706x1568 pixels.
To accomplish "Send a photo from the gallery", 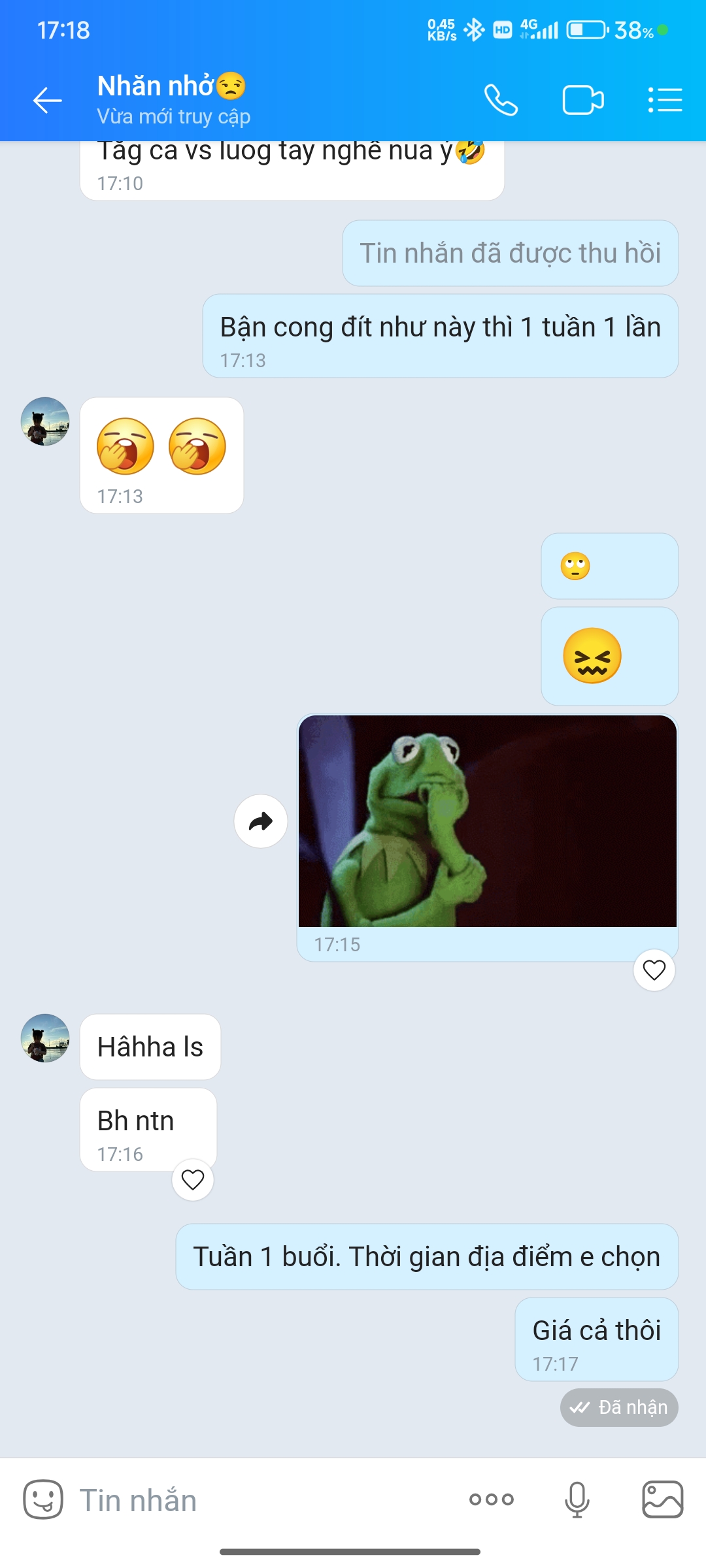I will coord(662,1499).
